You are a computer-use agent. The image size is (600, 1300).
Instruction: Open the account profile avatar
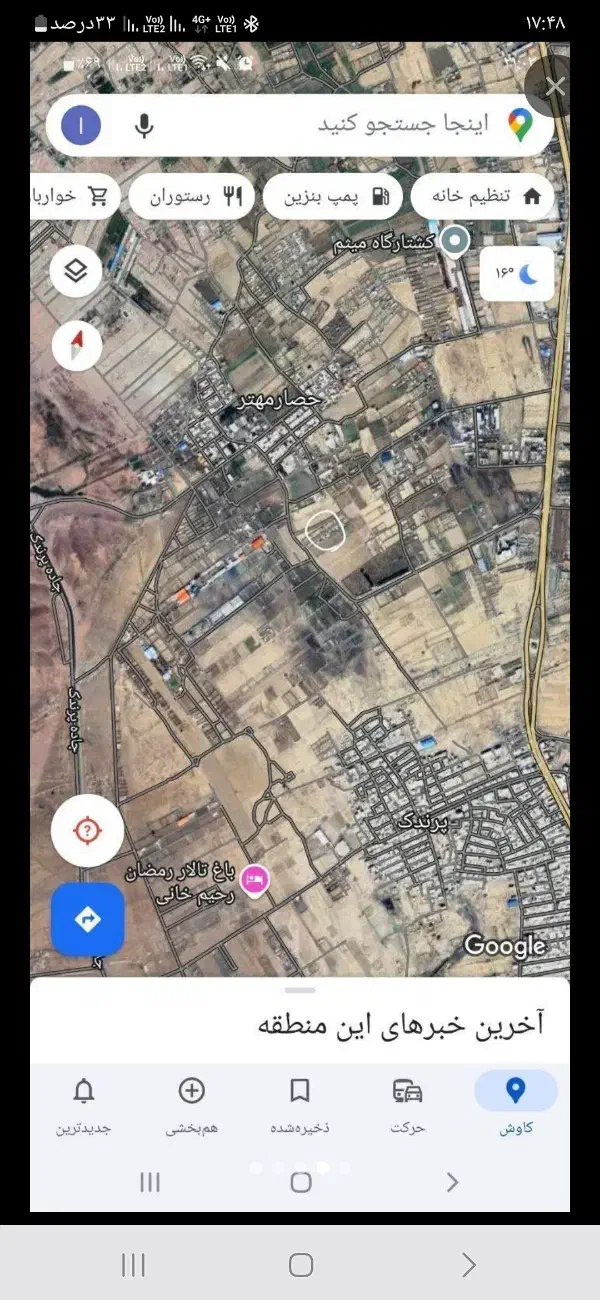[81, 125]
